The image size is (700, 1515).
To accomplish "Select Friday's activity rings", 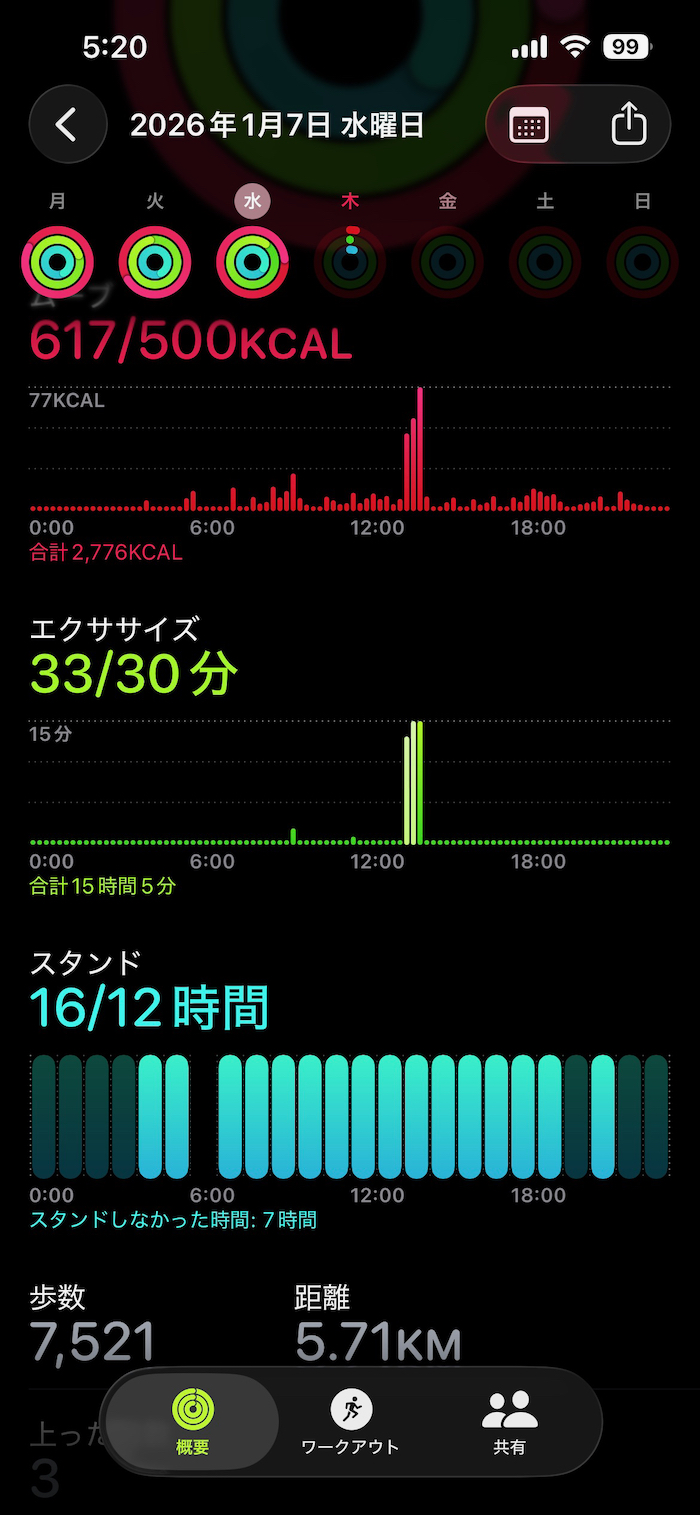I will point(447,262).
